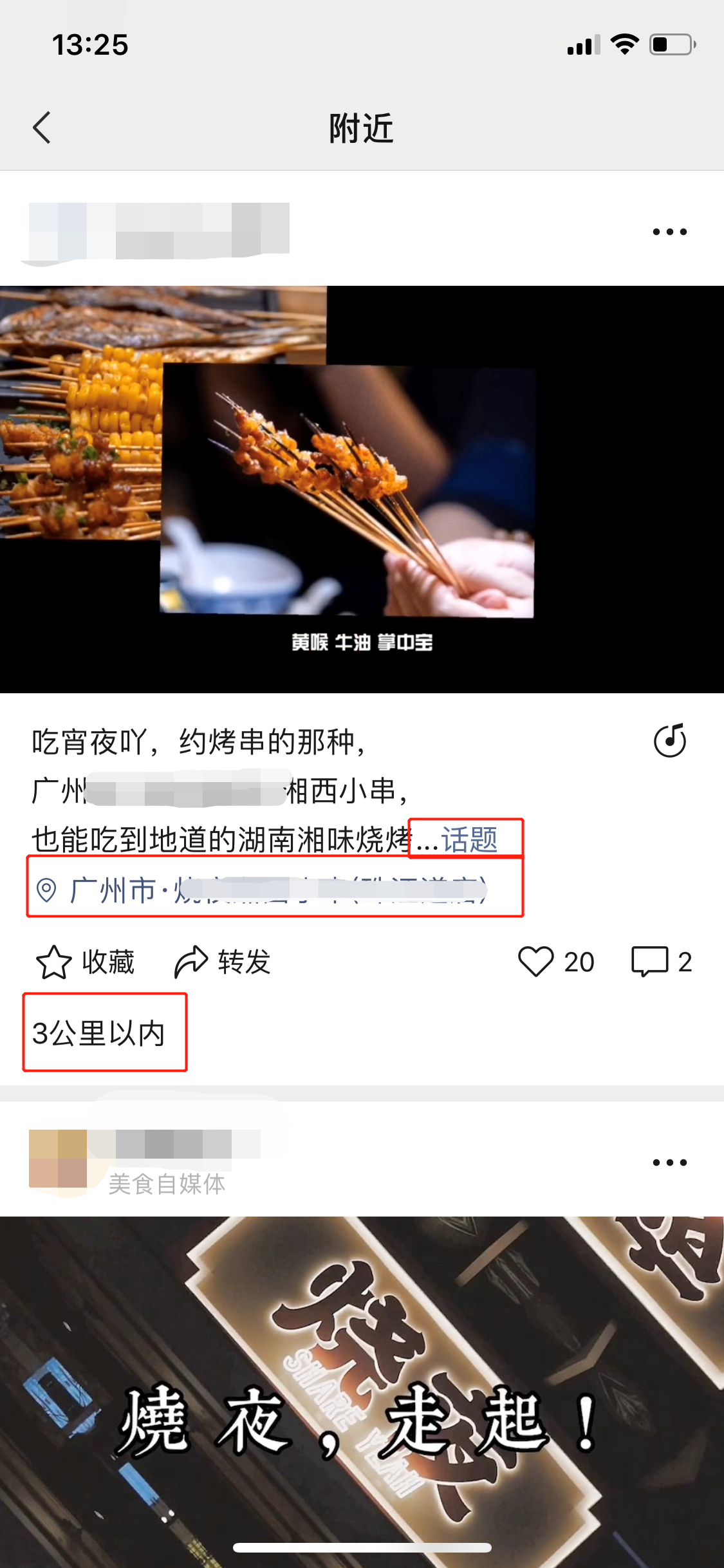This screenshot has height=1568, width=724.
Task: Go back from the 附近 page
Action: point(42,127)
